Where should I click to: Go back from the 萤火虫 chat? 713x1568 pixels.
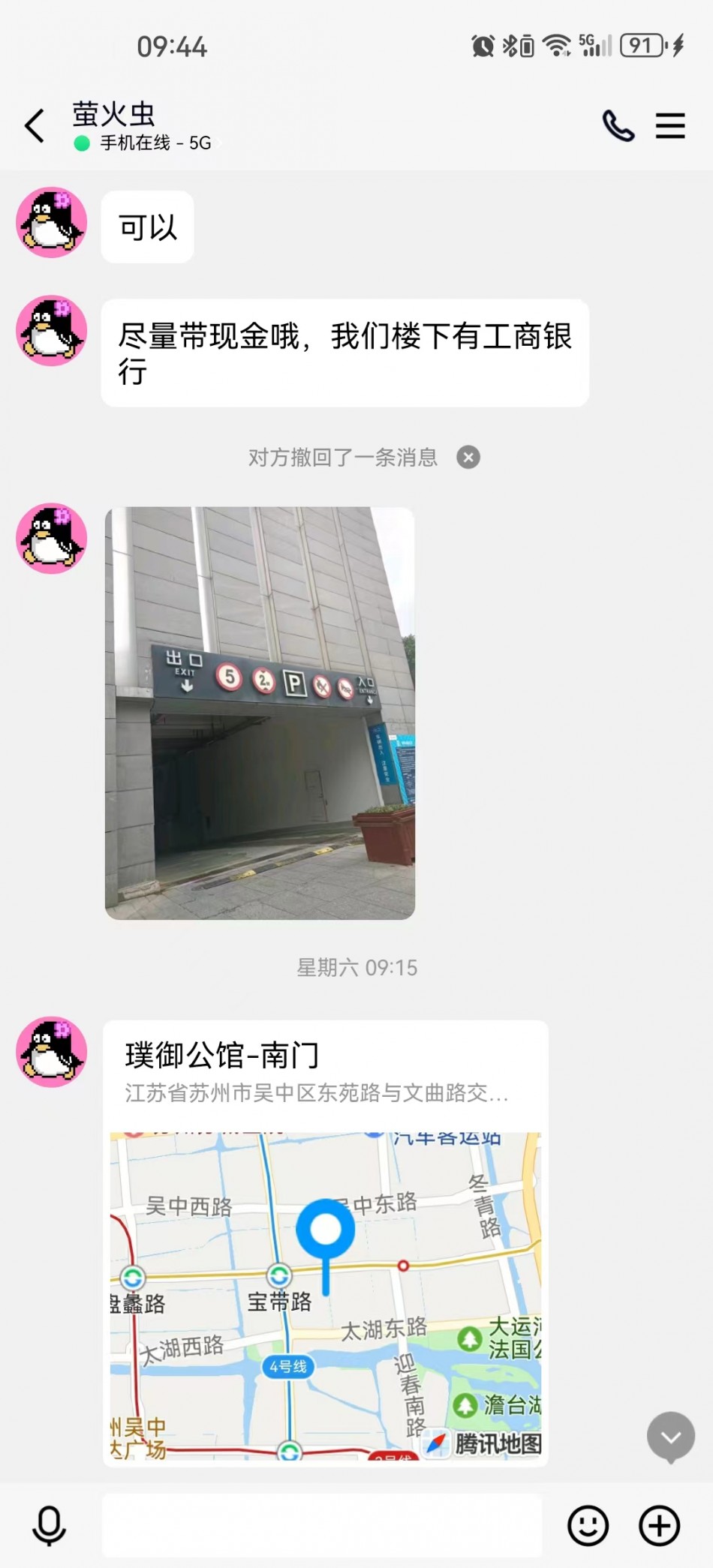coord(35,126)
